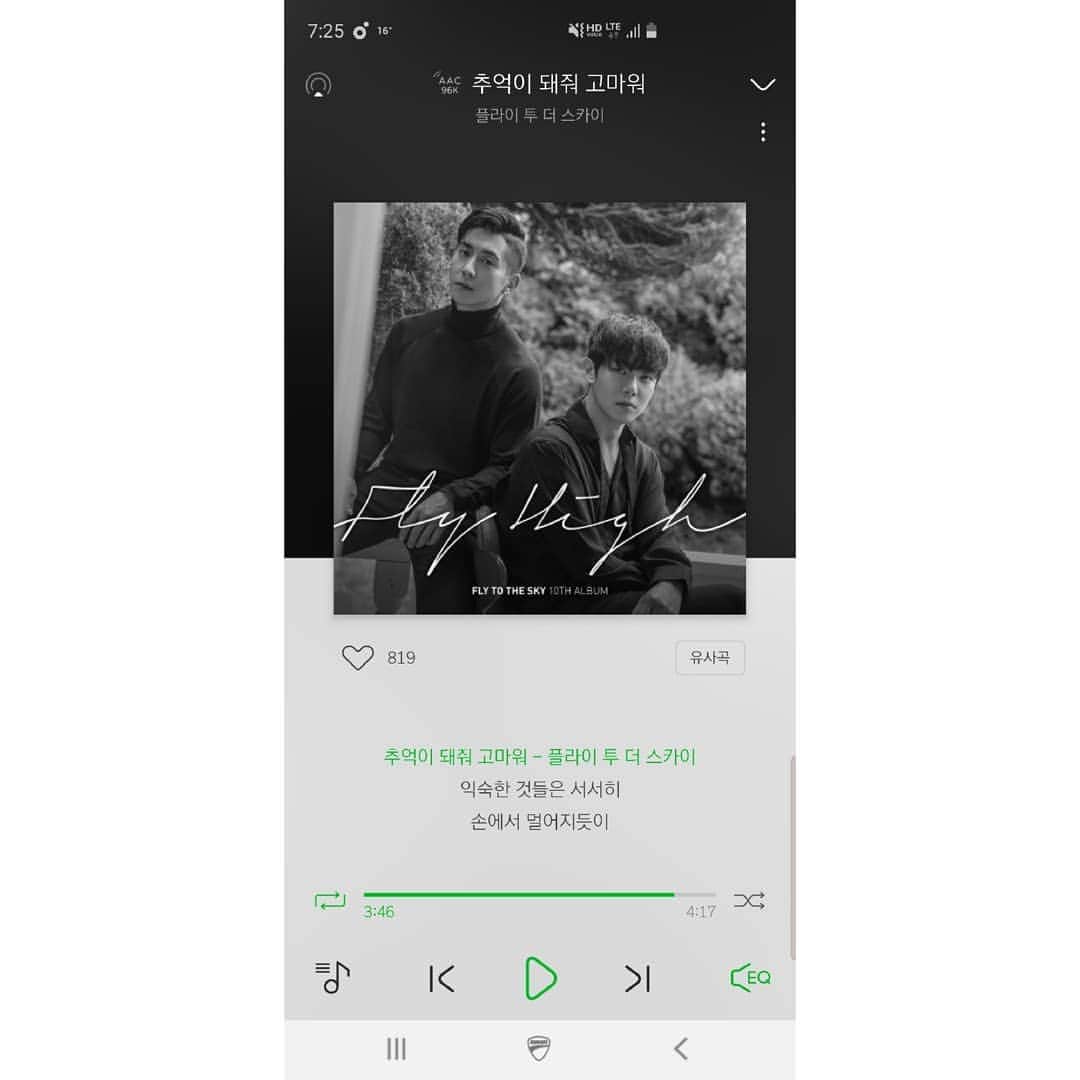Open the current playlist queue
The width and height of the screenshot is (1080, 1080).
332,977
